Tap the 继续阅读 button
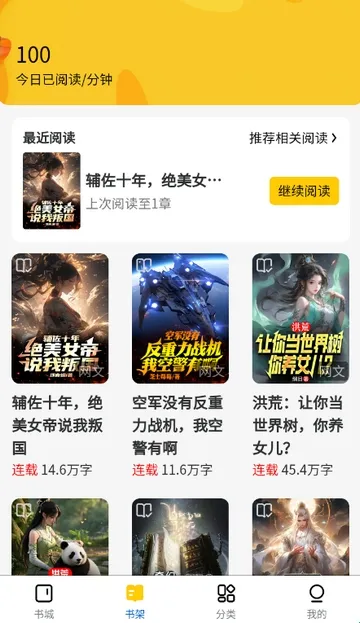The width and height of the screenshot is (360, 623). coord(304,191)
